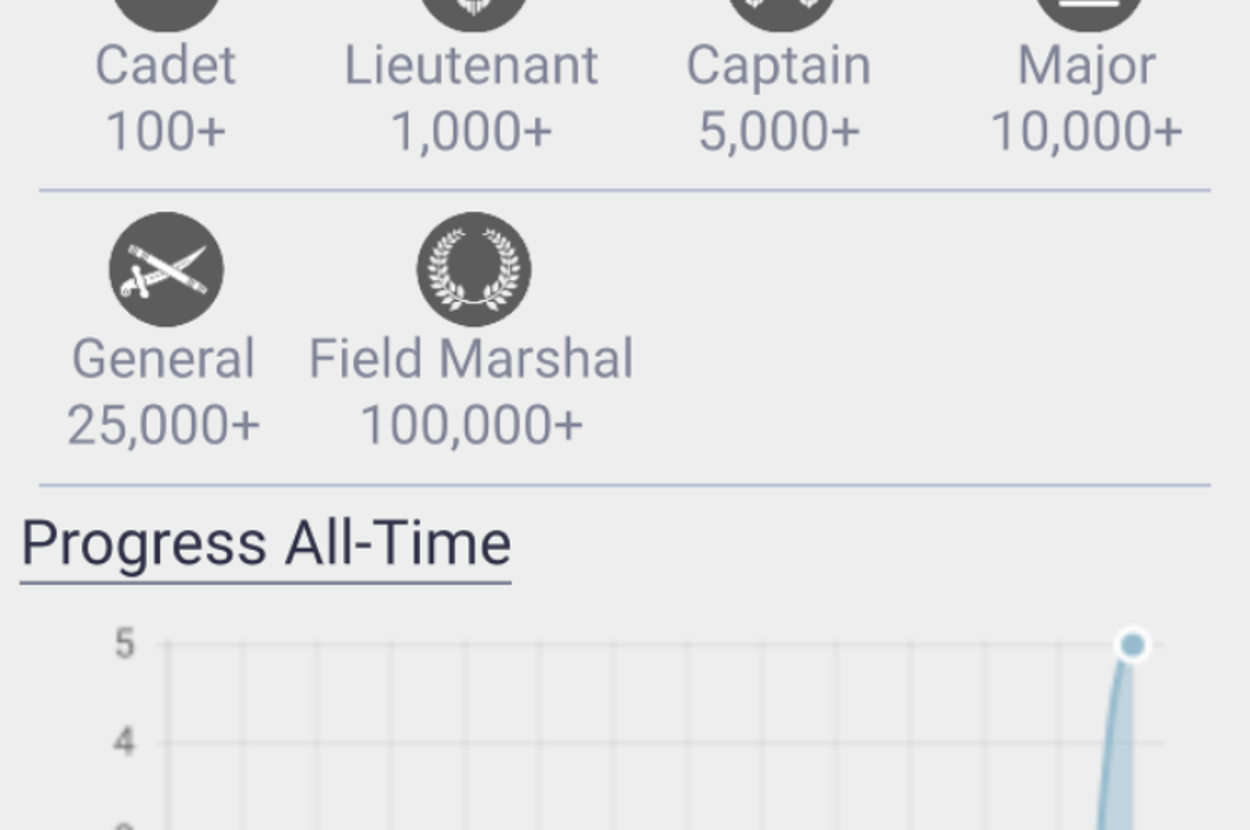Open the underlined Progress All-Time heading

tap(266, 543)
